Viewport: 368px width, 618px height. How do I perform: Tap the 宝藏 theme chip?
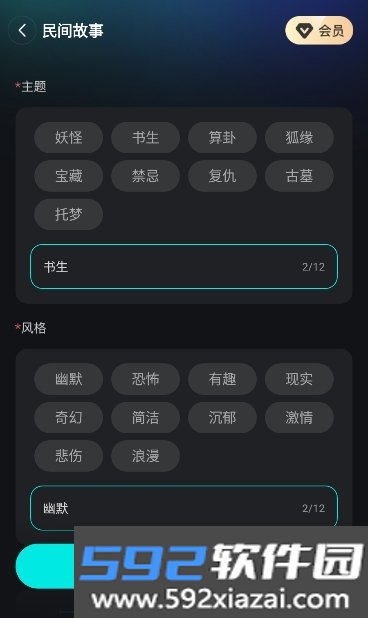coord(69,176)
